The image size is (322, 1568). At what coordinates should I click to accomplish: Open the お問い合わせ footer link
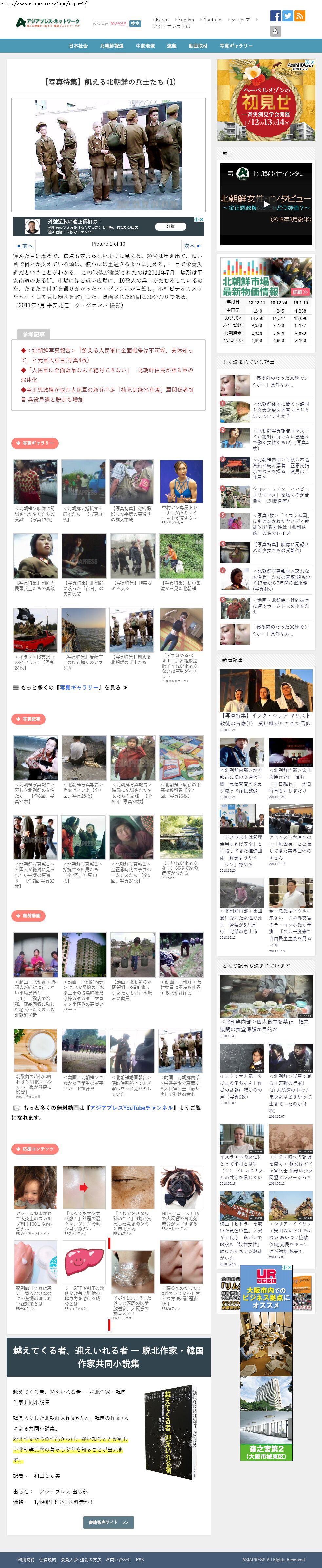[119, 1559]
